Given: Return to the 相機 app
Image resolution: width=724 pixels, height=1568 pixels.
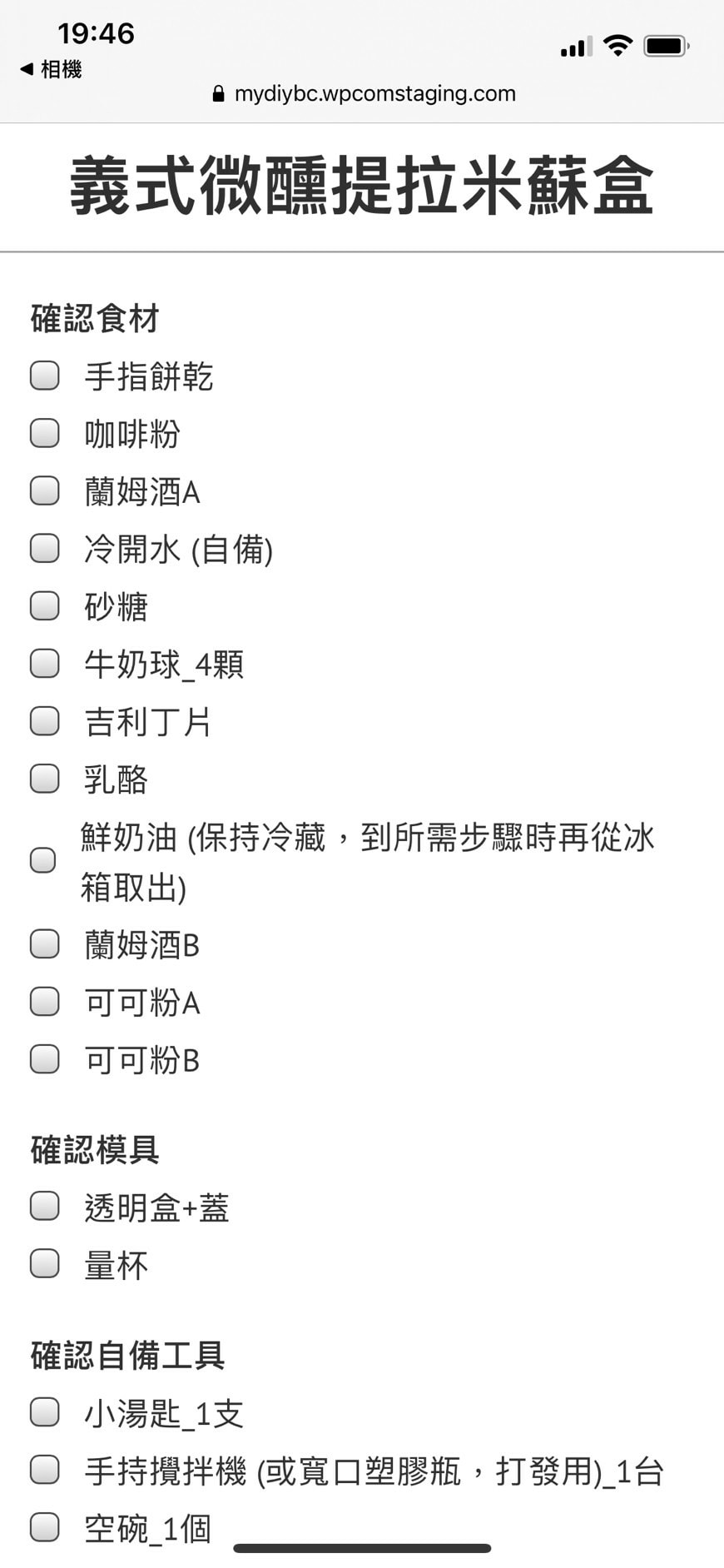Looking at the screenshot, I should pyautogui.click(x=52, y=69).
